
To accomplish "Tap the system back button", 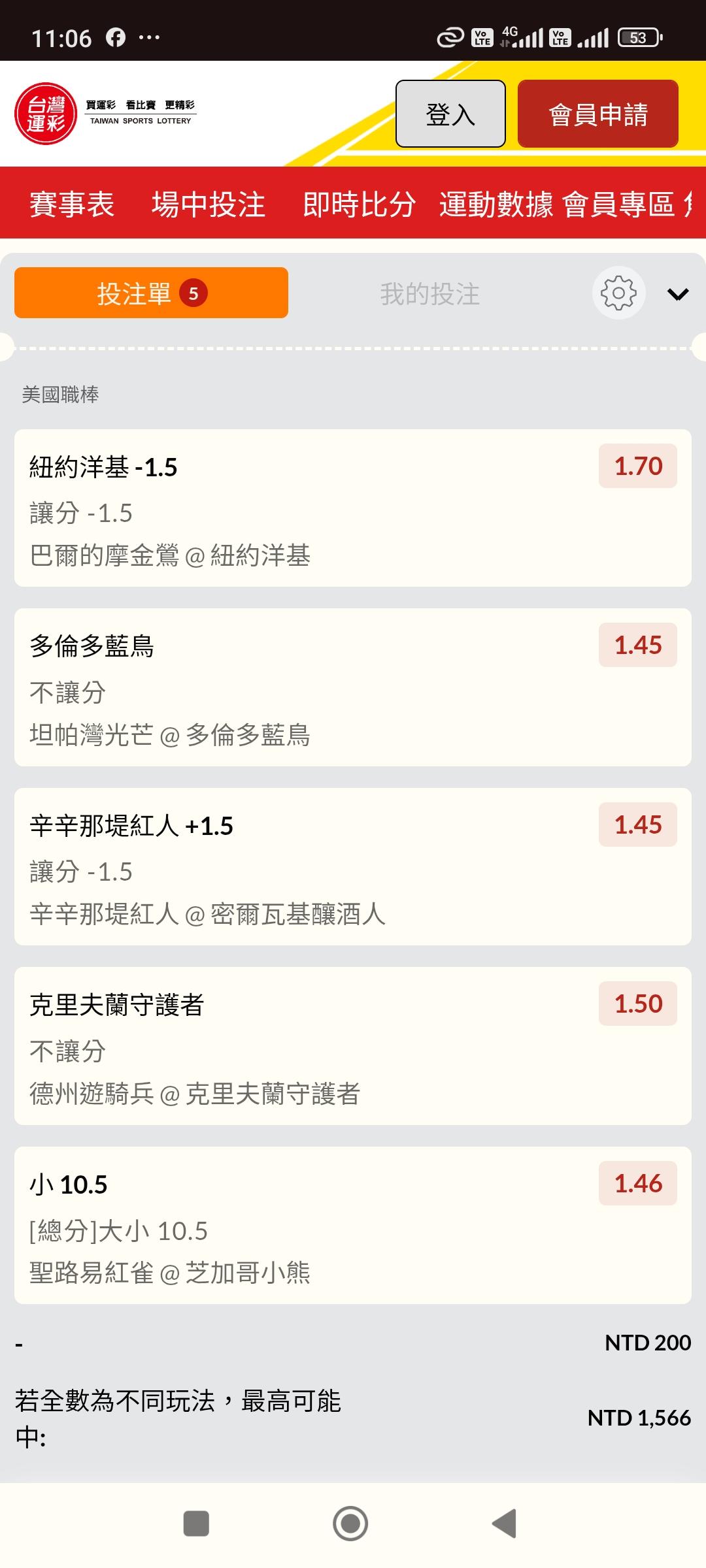I will coord(504,1524).
